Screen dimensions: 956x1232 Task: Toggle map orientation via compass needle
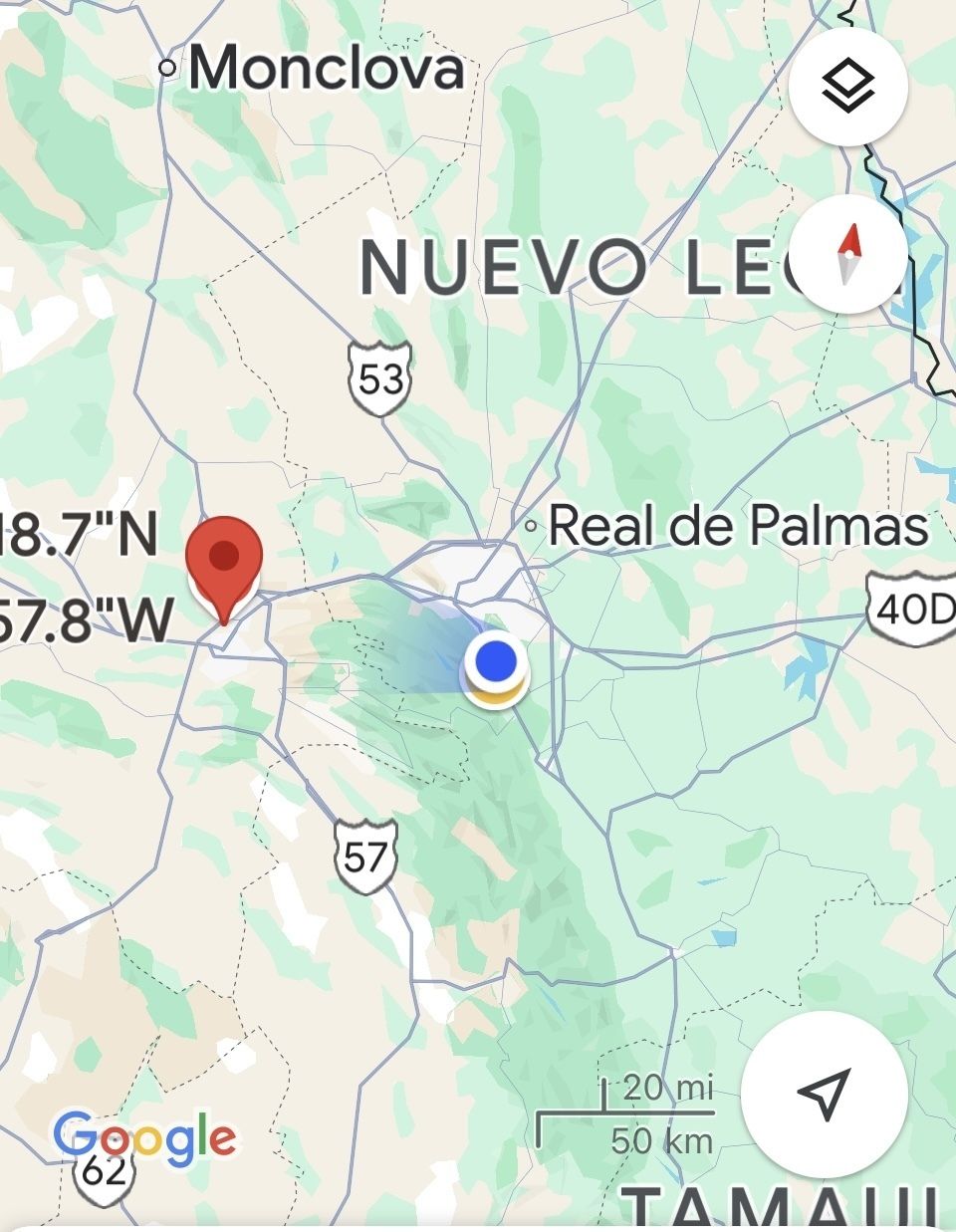[x=847, y=252]
